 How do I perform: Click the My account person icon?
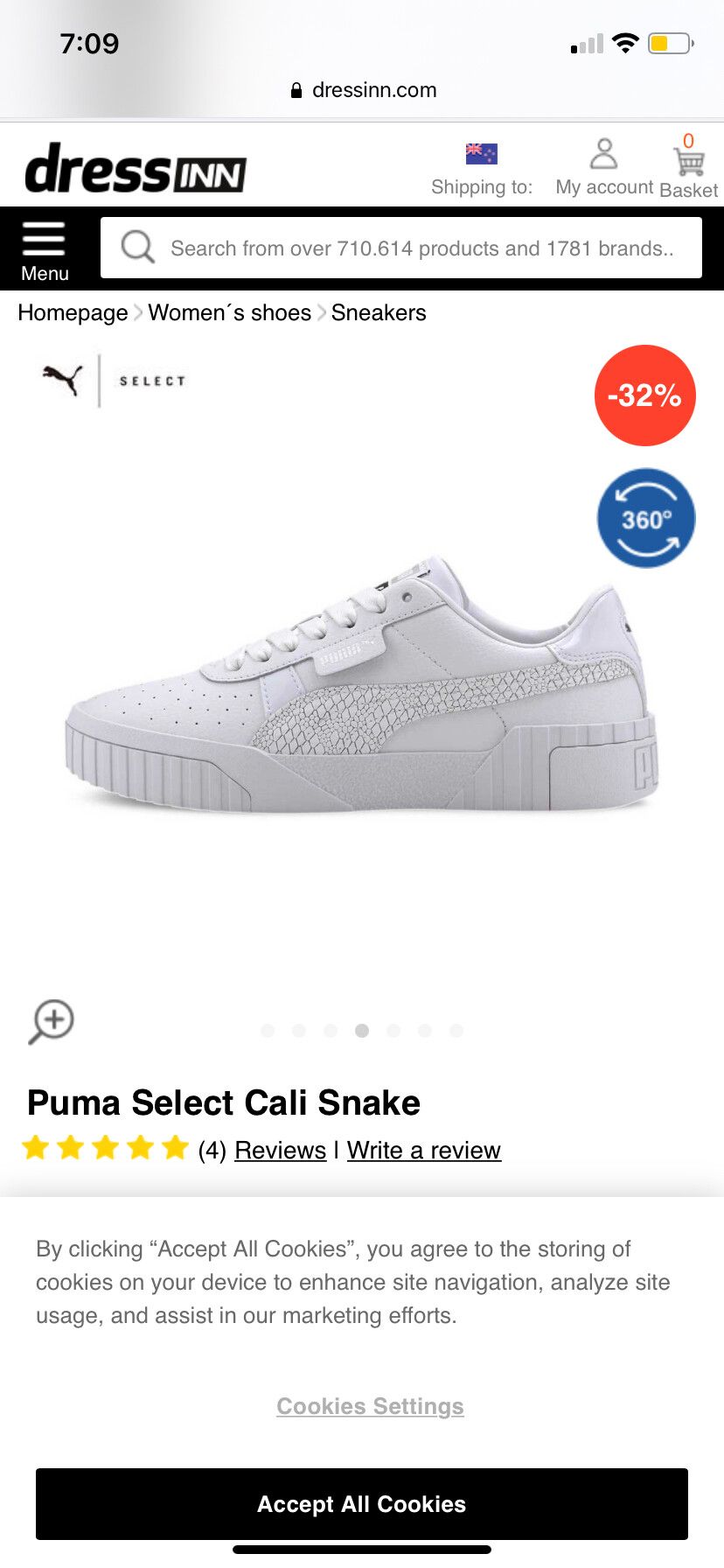604,157
